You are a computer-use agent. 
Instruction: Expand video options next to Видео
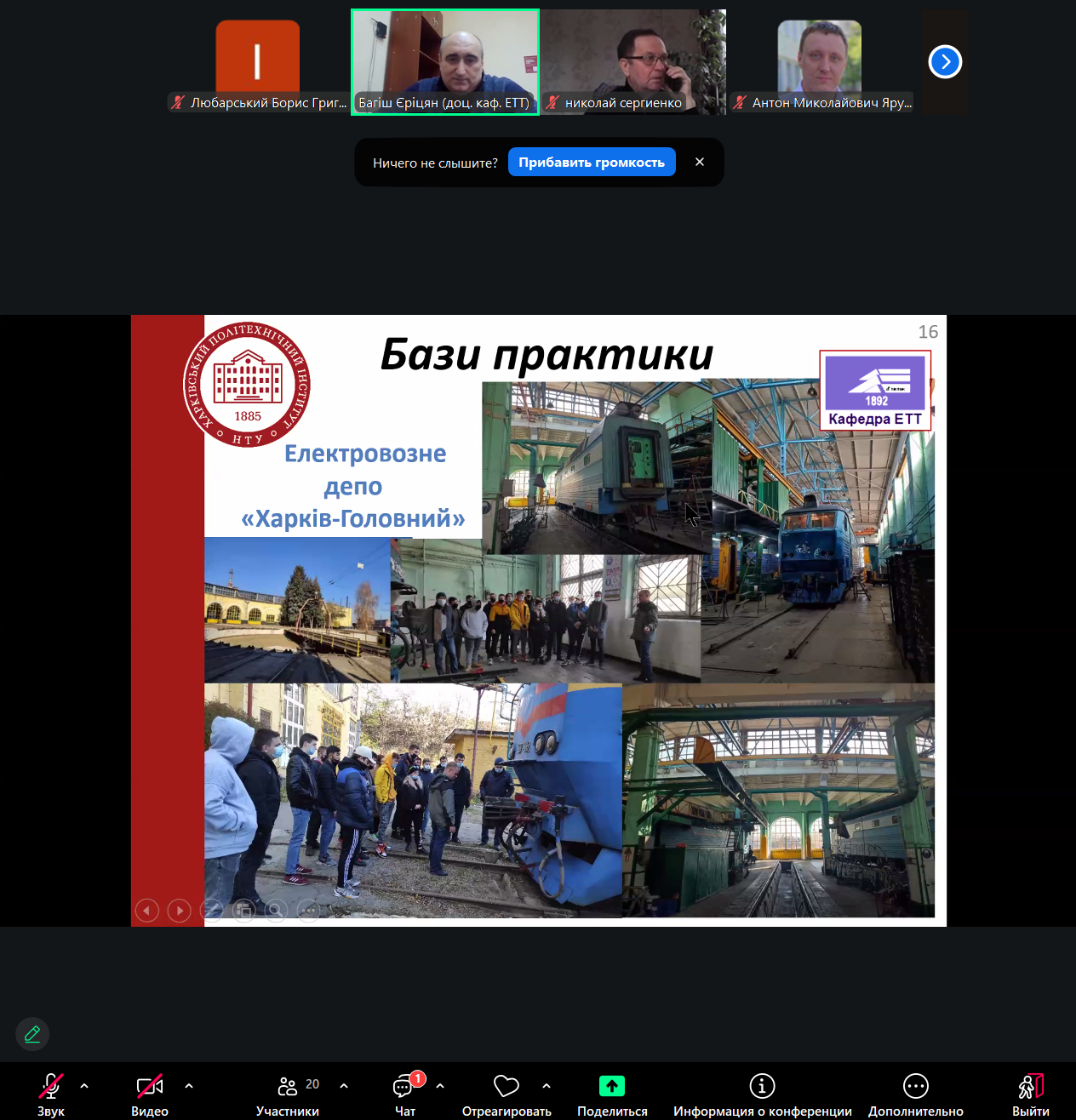point(189,1086)
